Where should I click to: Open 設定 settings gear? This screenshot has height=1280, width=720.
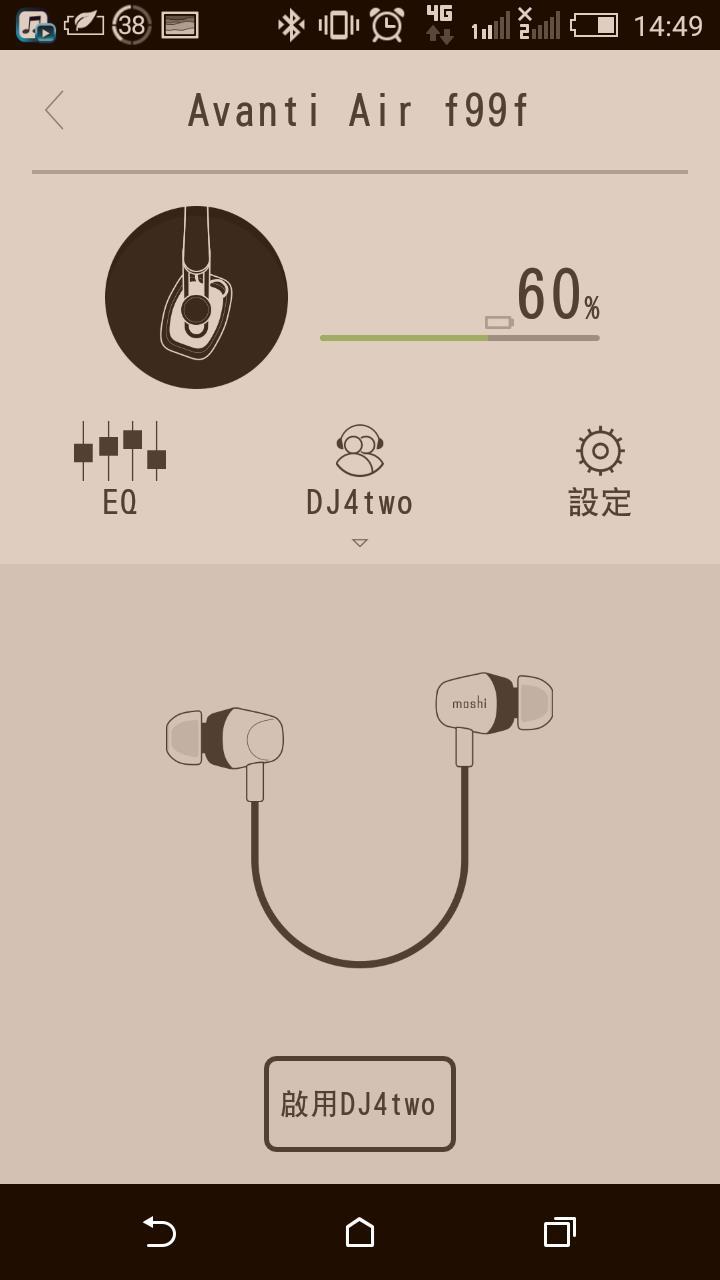(600, 470)
